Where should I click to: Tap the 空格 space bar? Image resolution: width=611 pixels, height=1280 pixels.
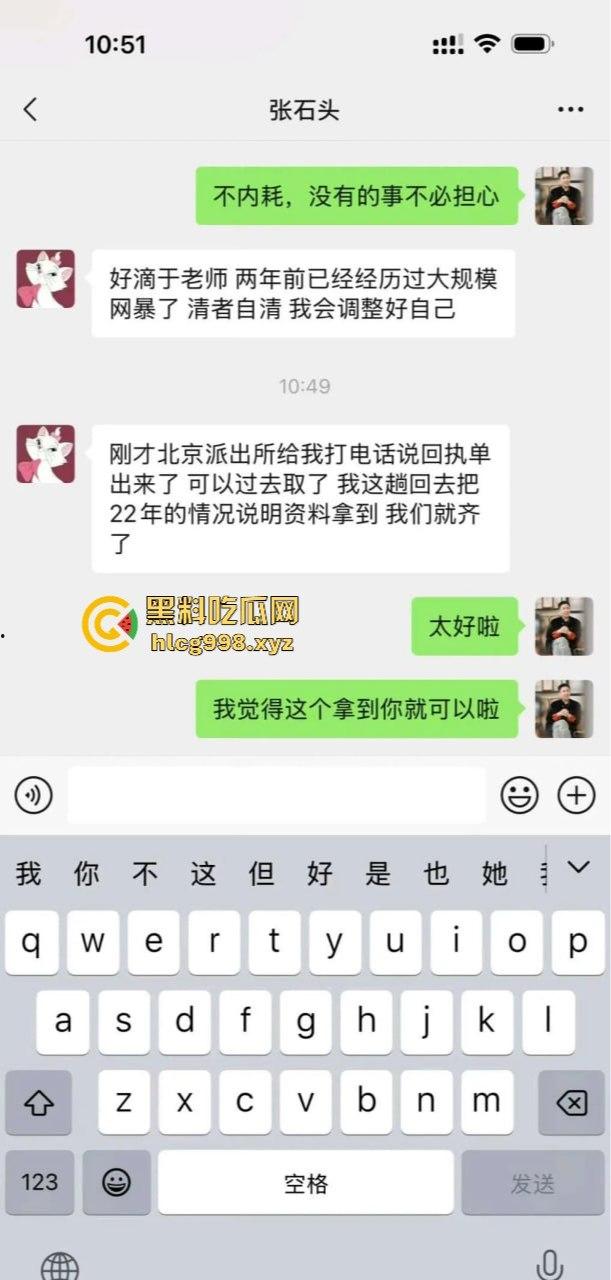305,1183
